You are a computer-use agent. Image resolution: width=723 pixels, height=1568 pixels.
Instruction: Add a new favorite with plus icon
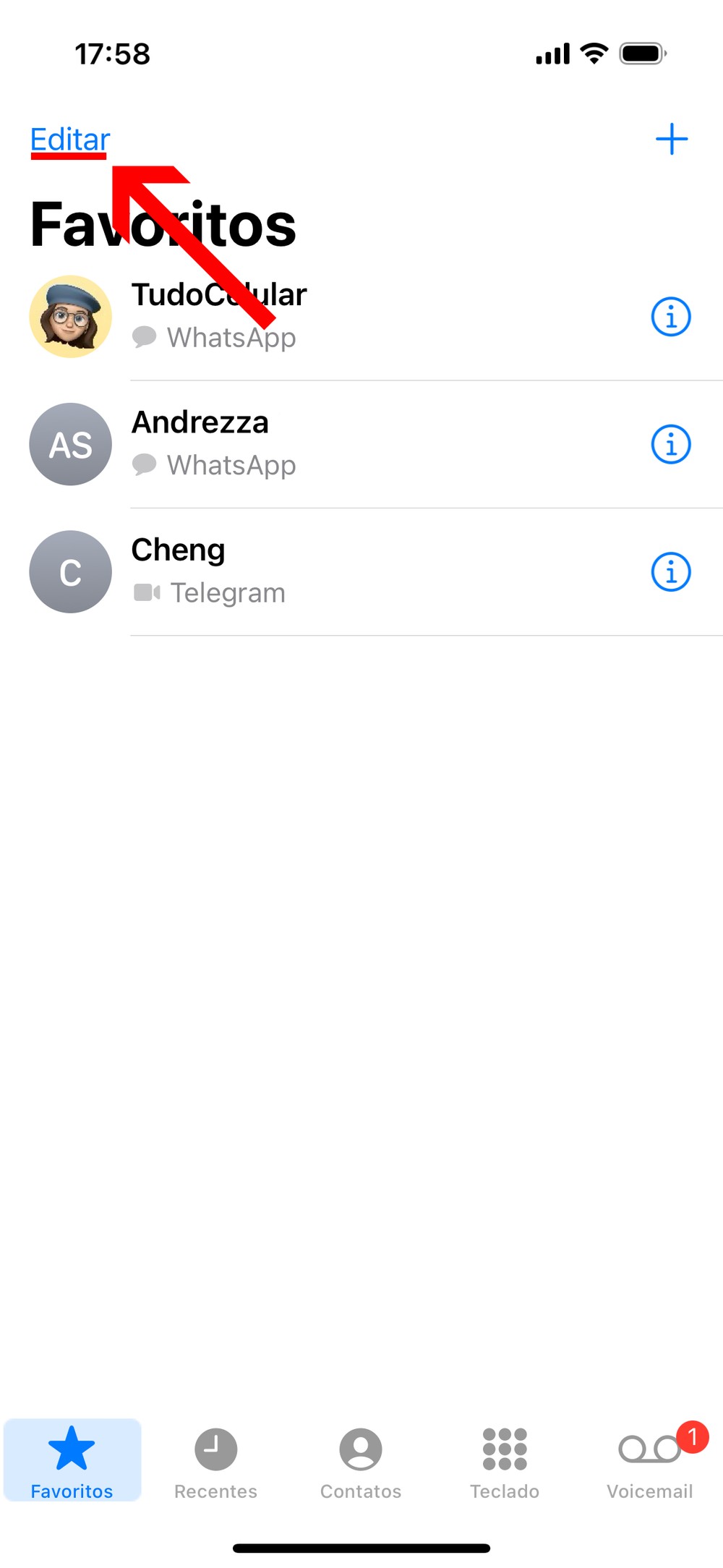(671, 139)
